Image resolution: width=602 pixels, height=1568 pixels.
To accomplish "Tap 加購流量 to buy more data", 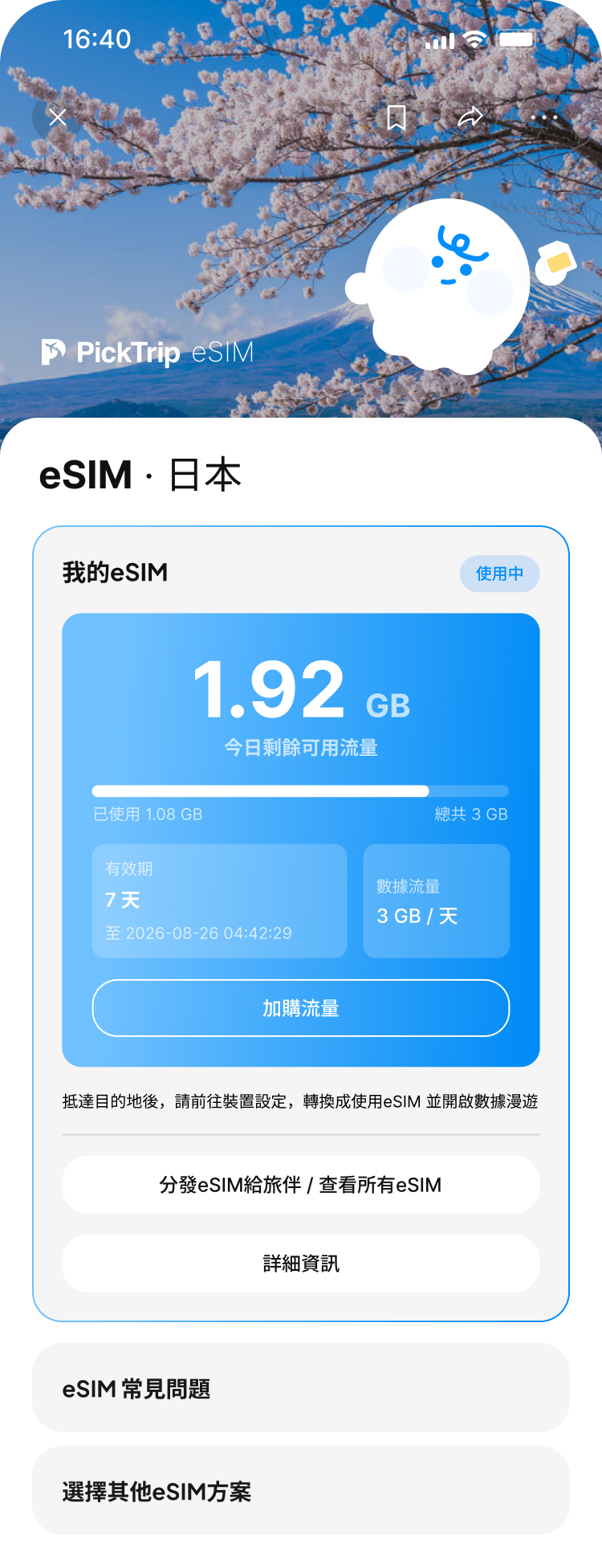I will click(301, 1008).
